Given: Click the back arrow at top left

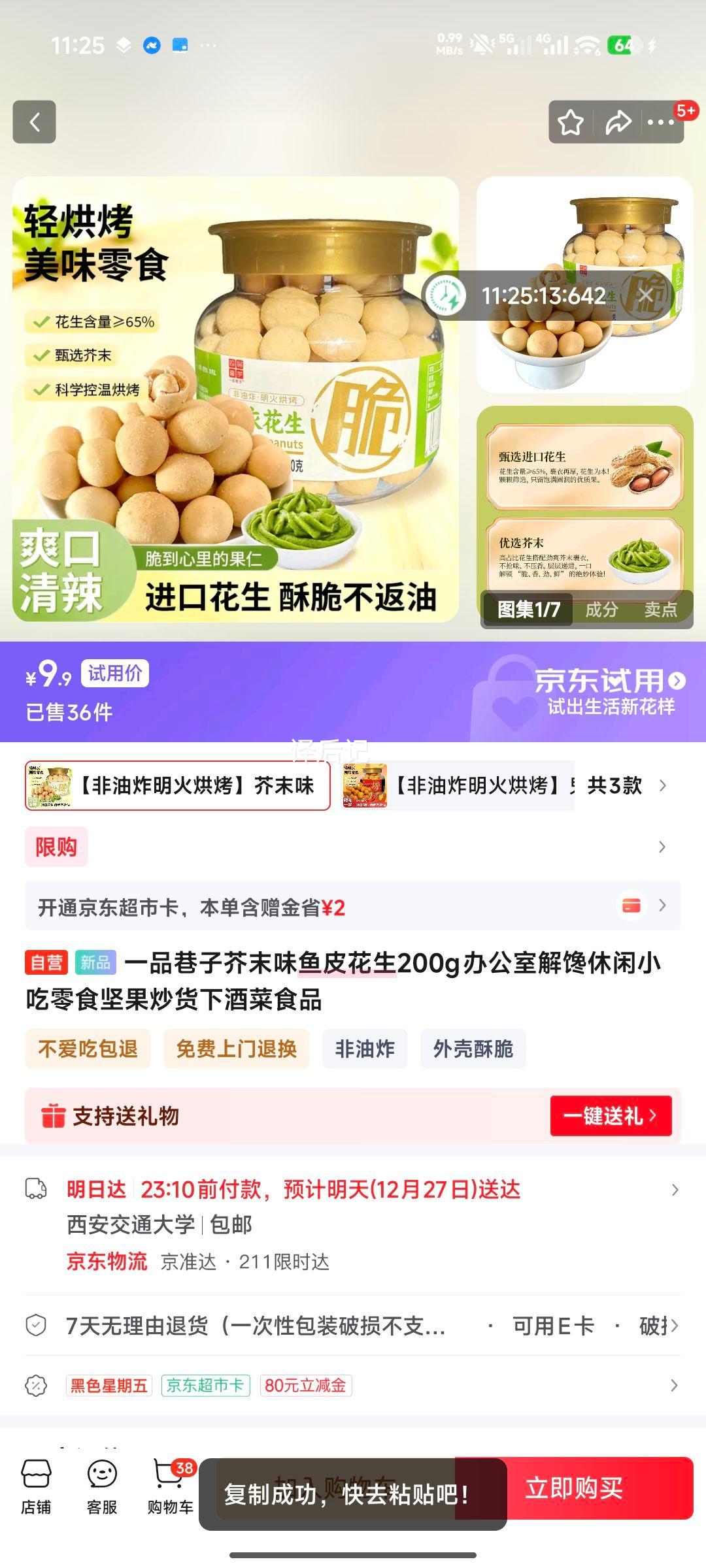Looking at the screenshot, I should pyautogui.click(x=35, y=122).
